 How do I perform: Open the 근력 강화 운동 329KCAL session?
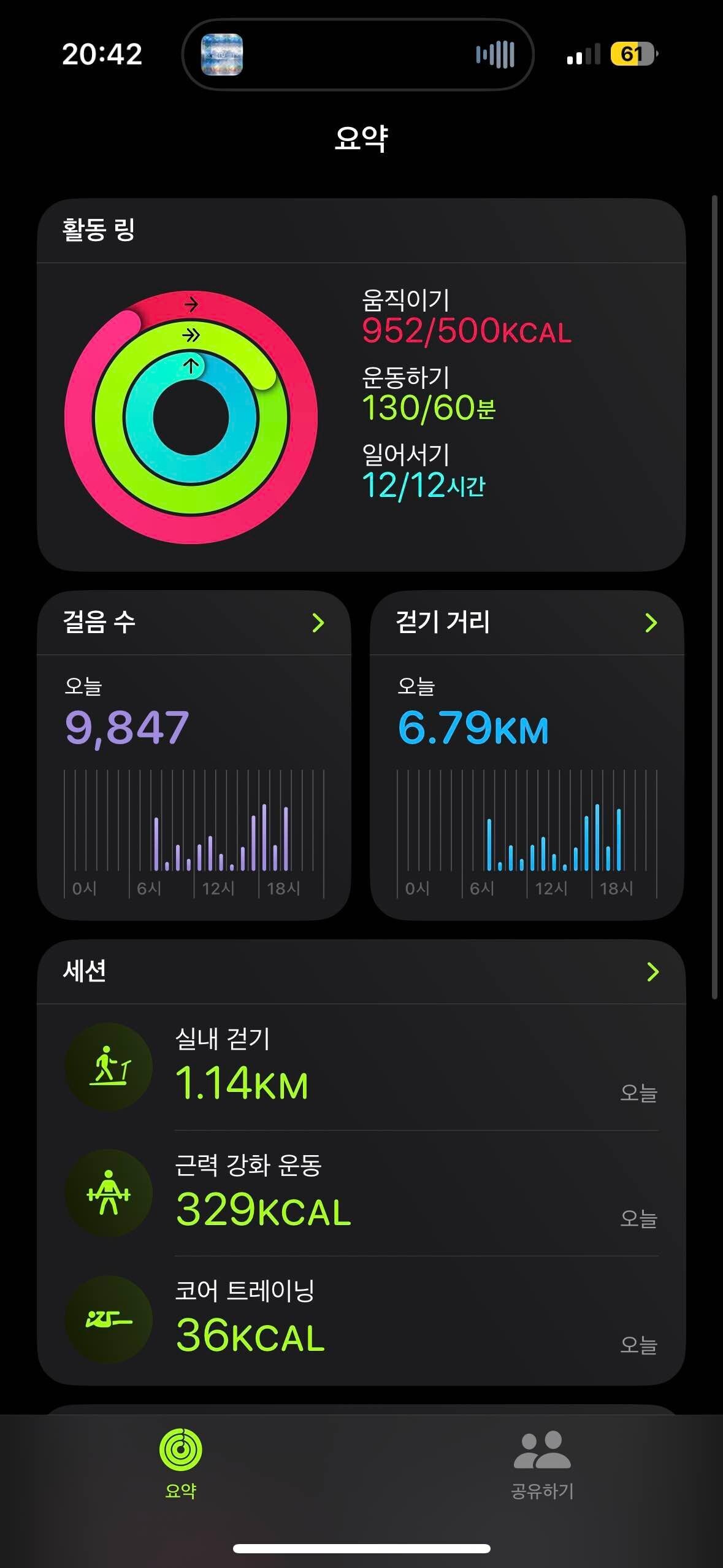click(361, 1193)
